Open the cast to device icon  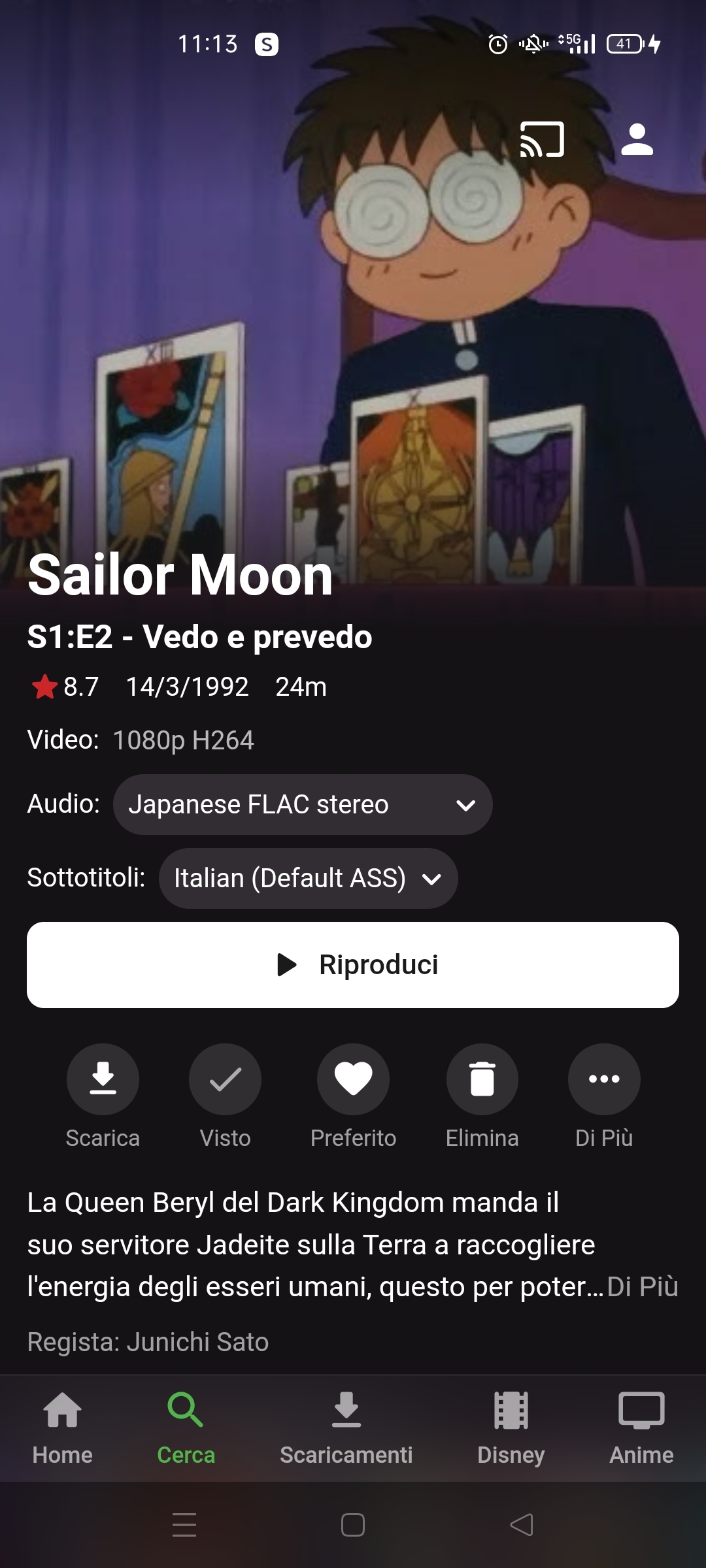542,139
